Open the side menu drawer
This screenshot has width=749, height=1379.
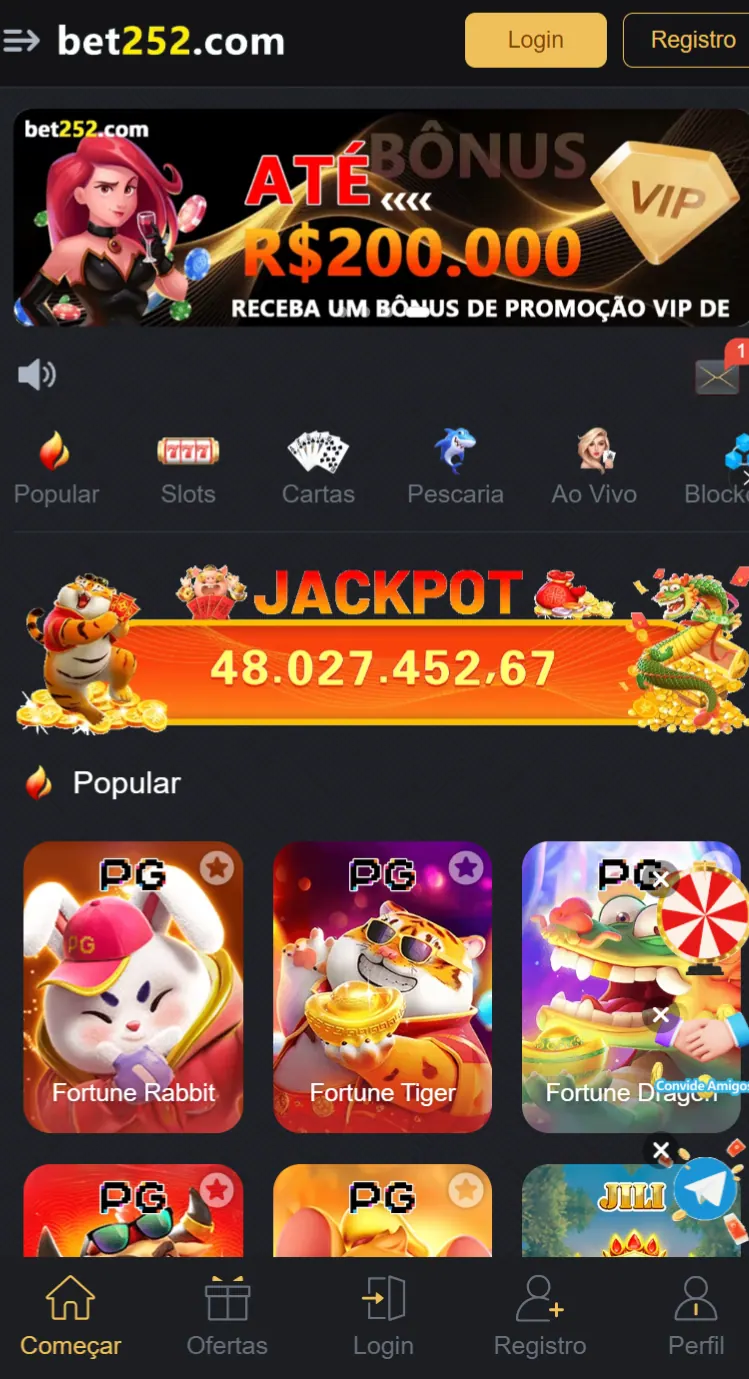click(22, 40)
